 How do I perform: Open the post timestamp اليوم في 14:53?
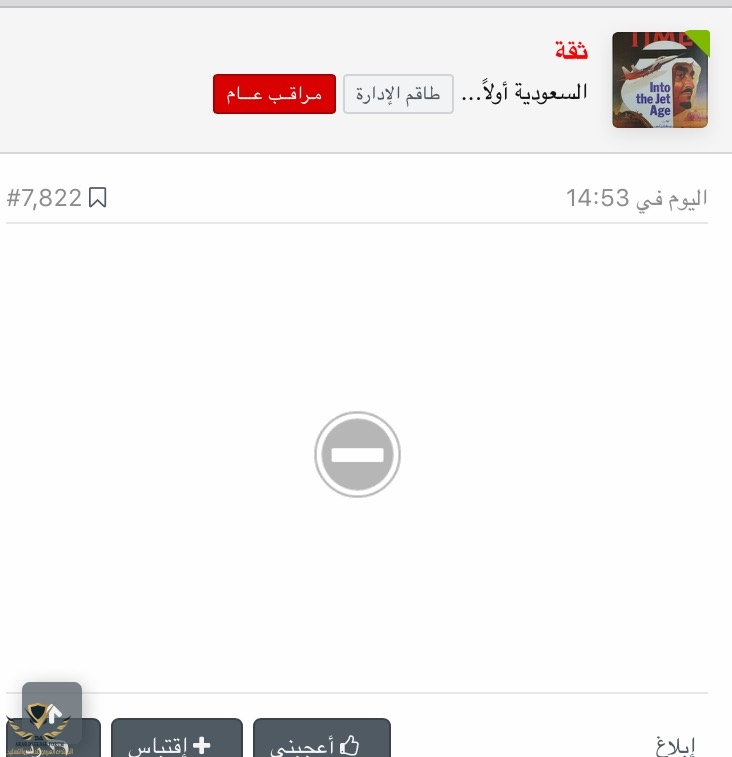pyautogui.click(x=636, y=198)
